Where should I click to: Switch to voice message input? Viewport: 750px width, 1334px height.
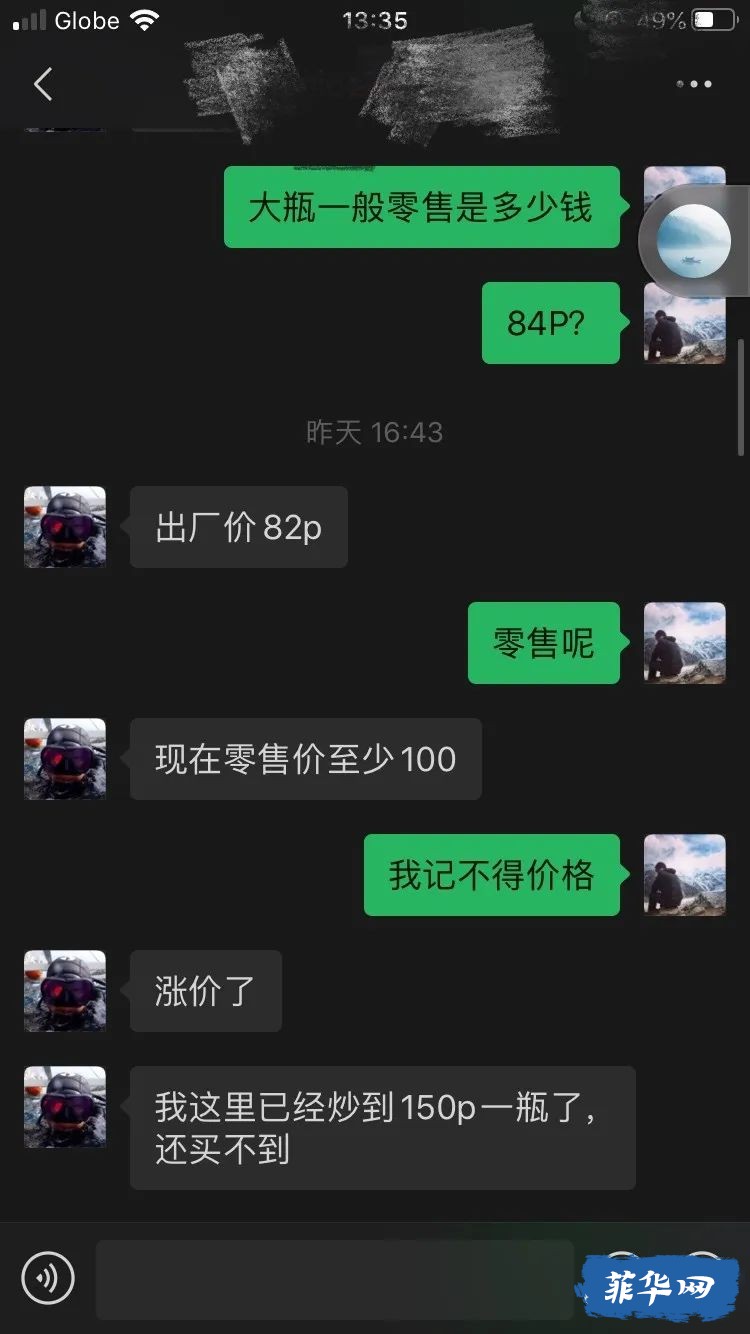tap(48, 1277)
